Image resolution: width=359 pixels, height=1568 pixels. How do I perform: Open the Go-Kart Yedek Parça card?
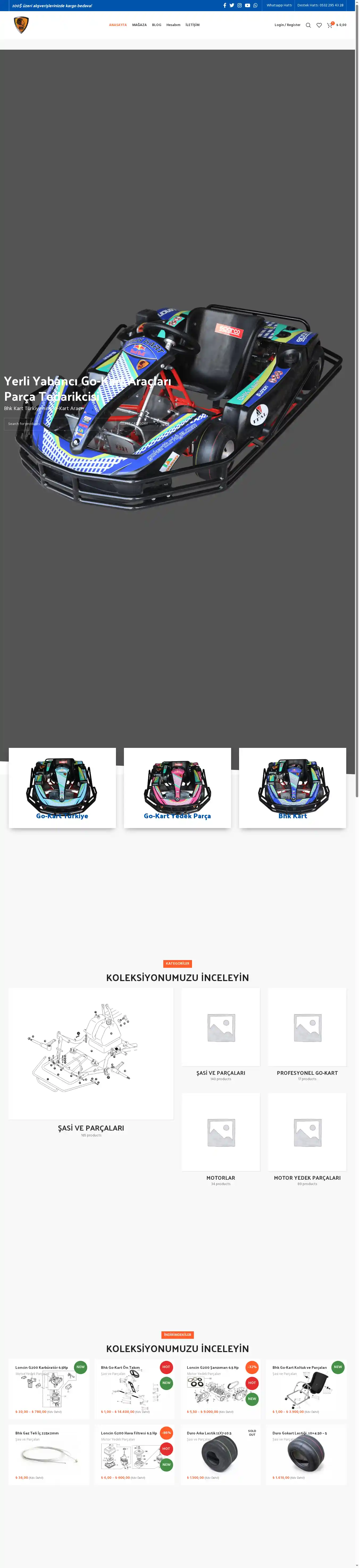coord(177,788)
